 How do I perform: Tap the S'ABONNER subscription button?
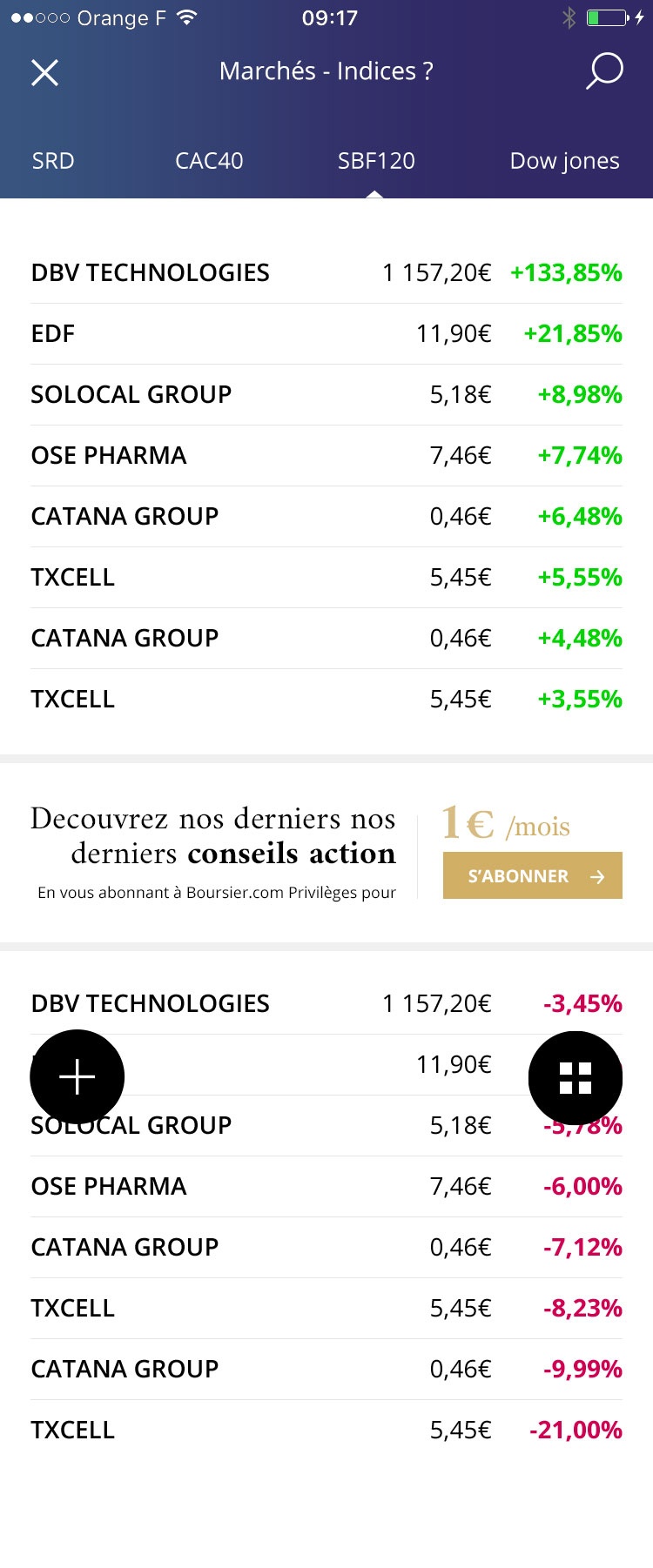tap(532, 875)
